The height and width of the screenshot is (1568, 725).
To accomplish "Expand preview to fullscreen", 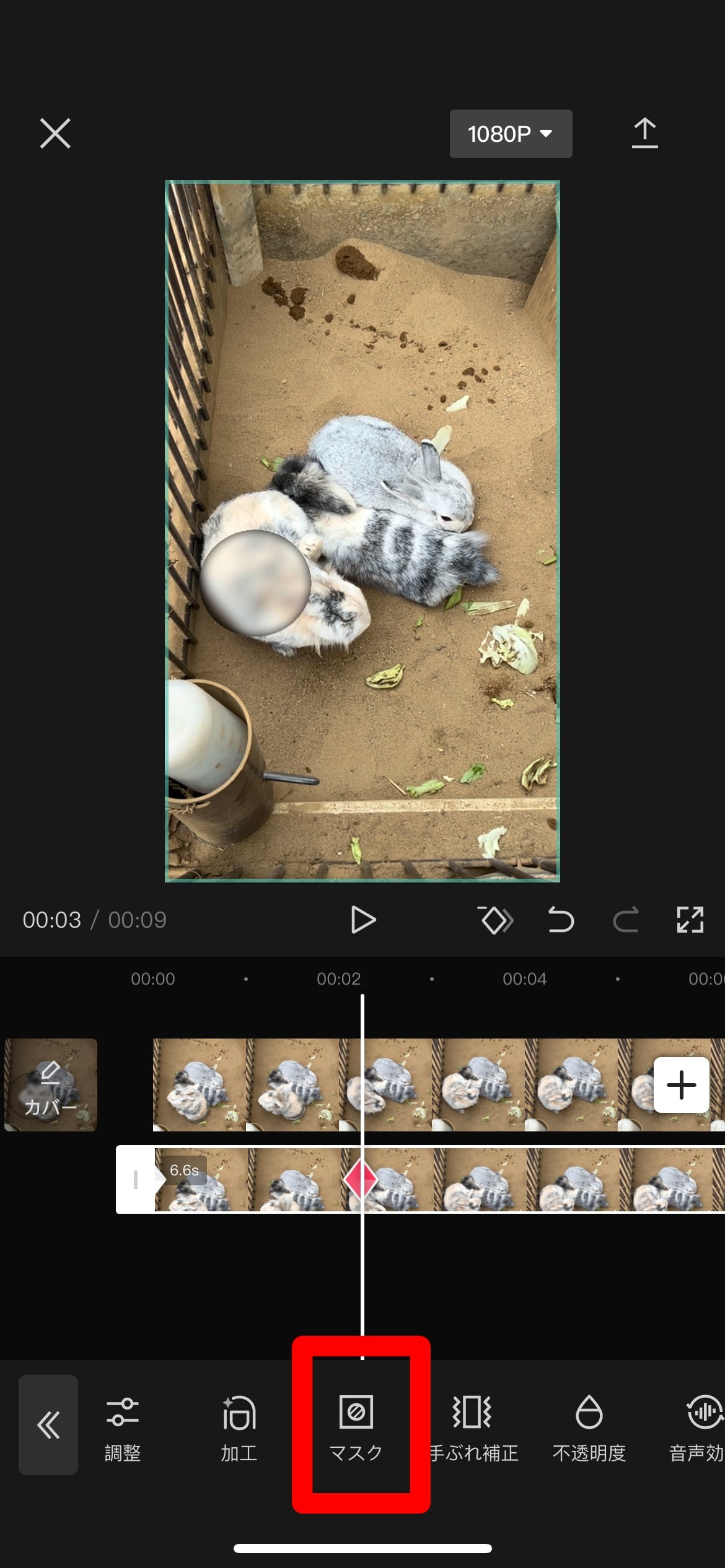I will [x=690, y=920].
